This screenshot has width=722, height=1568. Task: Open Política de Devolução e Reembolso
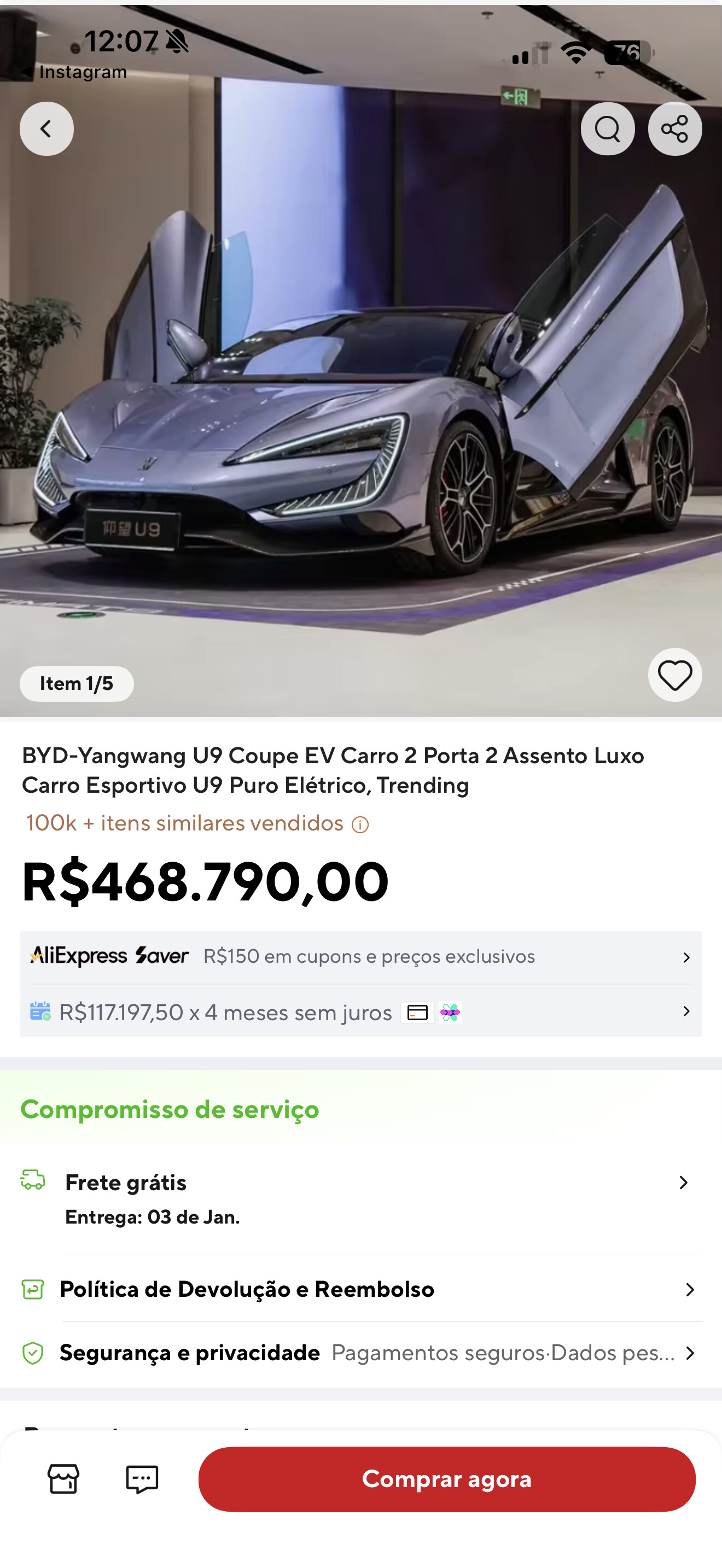pyautogui.click(x=360, y=1289)
